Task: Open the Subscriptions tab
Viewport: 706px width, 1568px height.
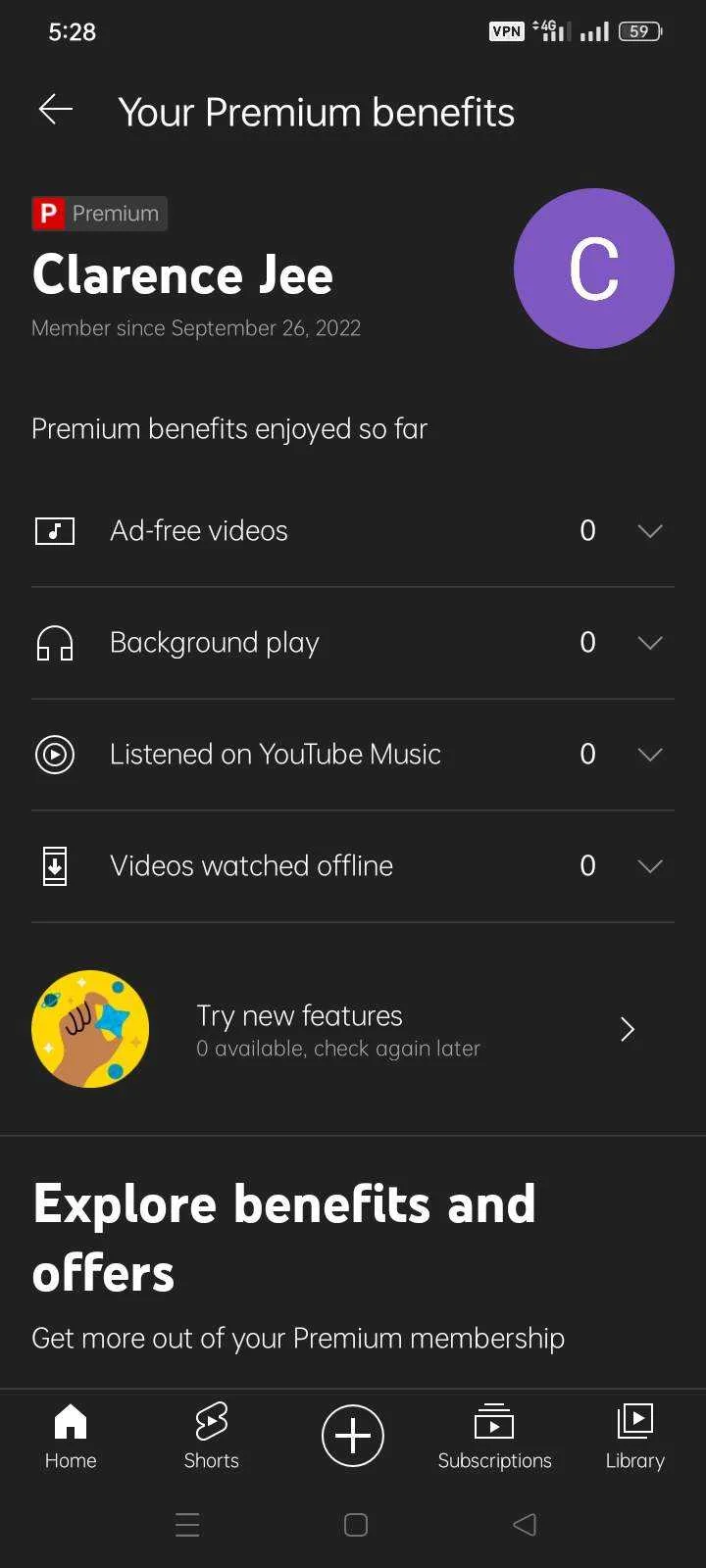Action: point(494,1436)
